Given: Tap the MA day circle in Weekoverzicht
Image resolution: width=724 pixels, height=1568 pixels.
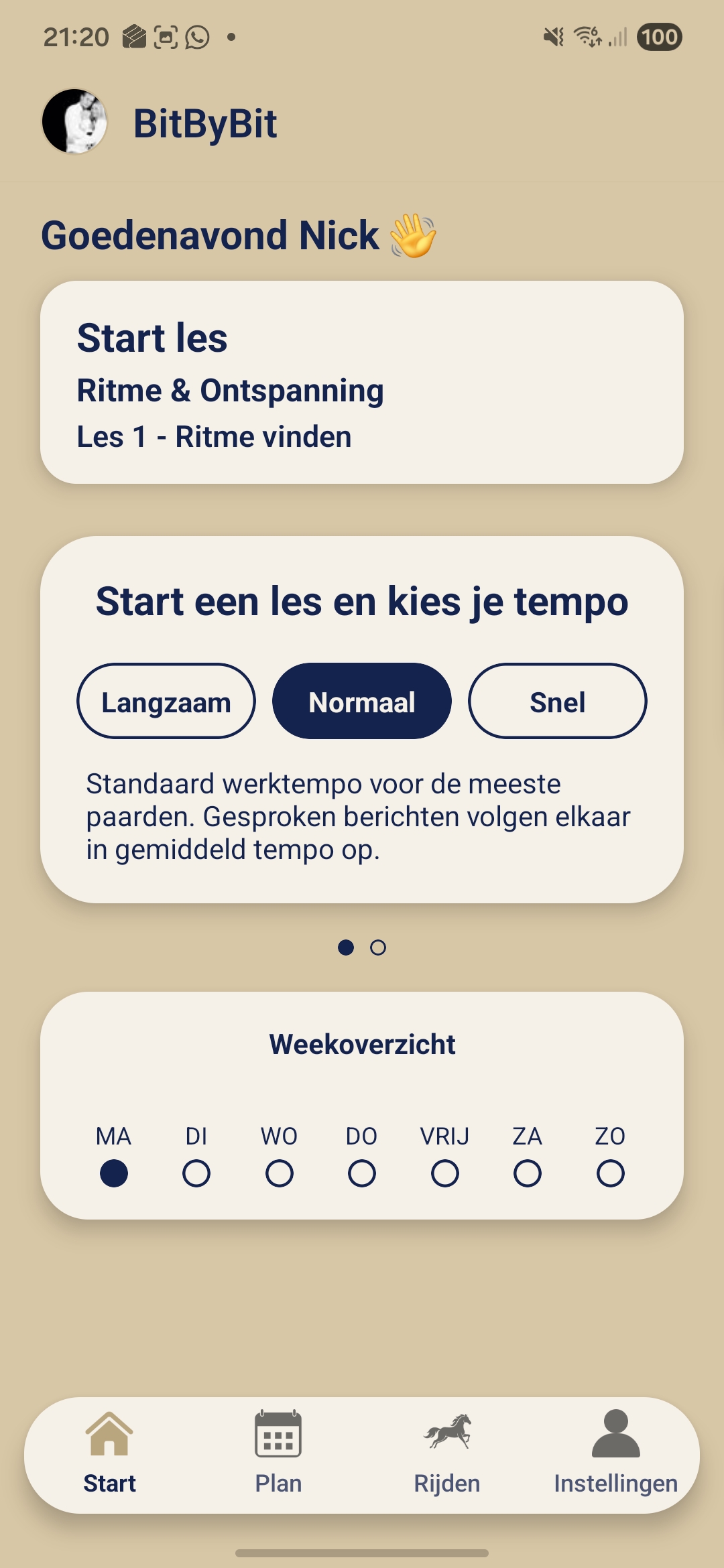Looking at the screenshot, I should point(114,1173).
